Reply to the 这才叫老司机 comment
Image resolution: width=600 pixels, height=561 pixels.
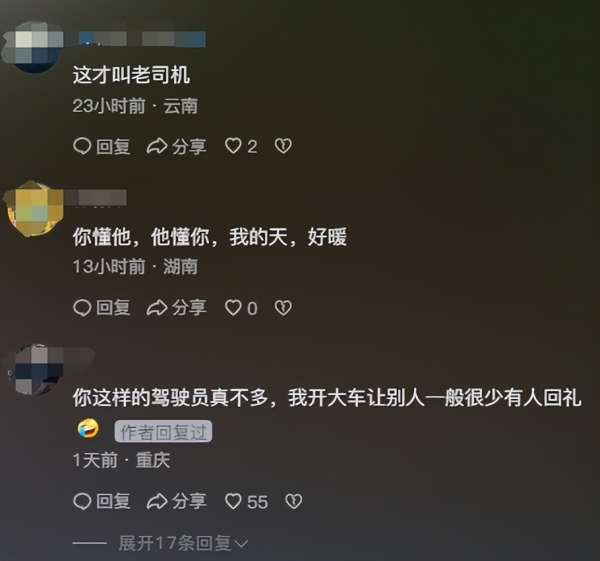point(102,146)
